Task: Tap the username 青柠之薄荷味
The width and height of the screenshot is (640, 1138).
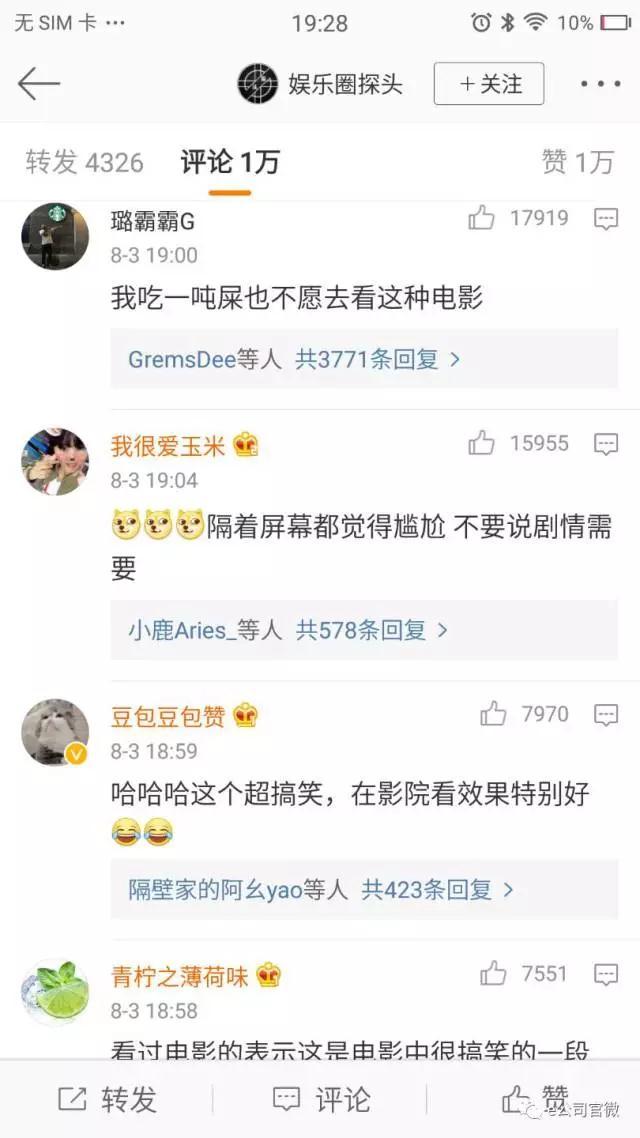Action: click(179, 976)
